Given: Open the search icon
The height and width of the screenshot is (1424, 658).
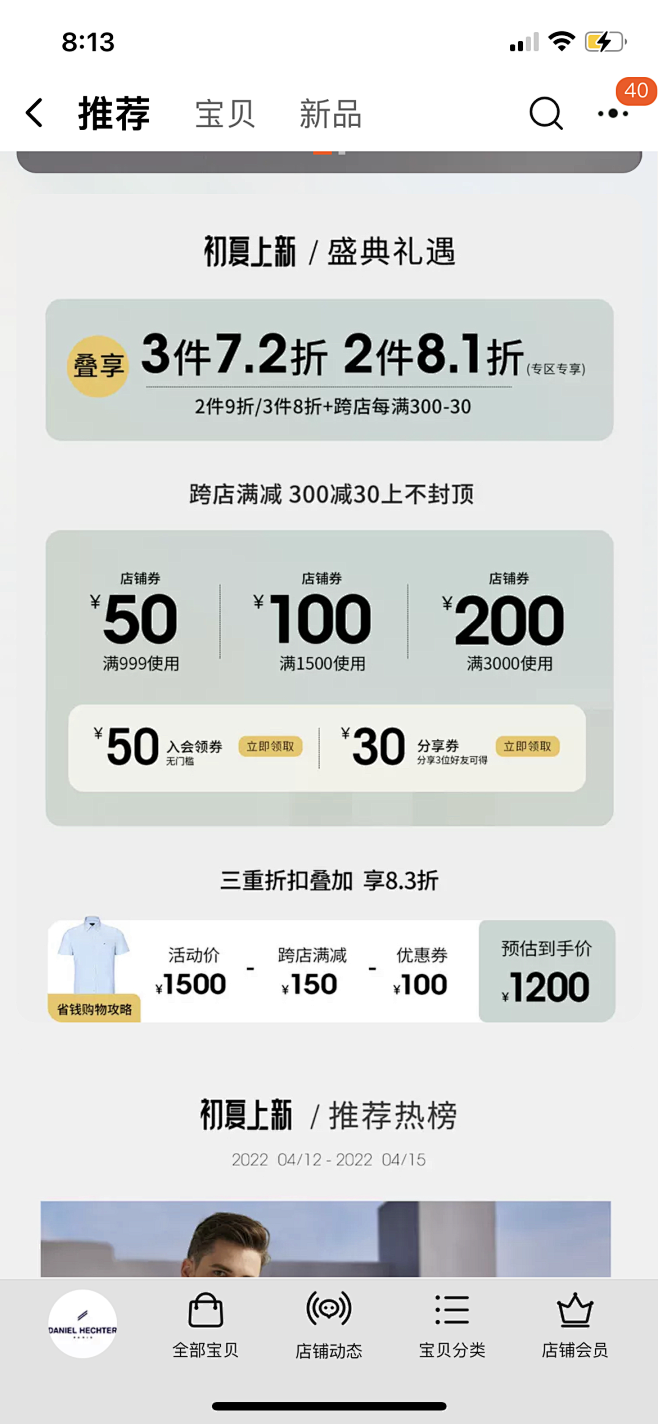Looking at the screenshot, I should (x=545, y=114).
